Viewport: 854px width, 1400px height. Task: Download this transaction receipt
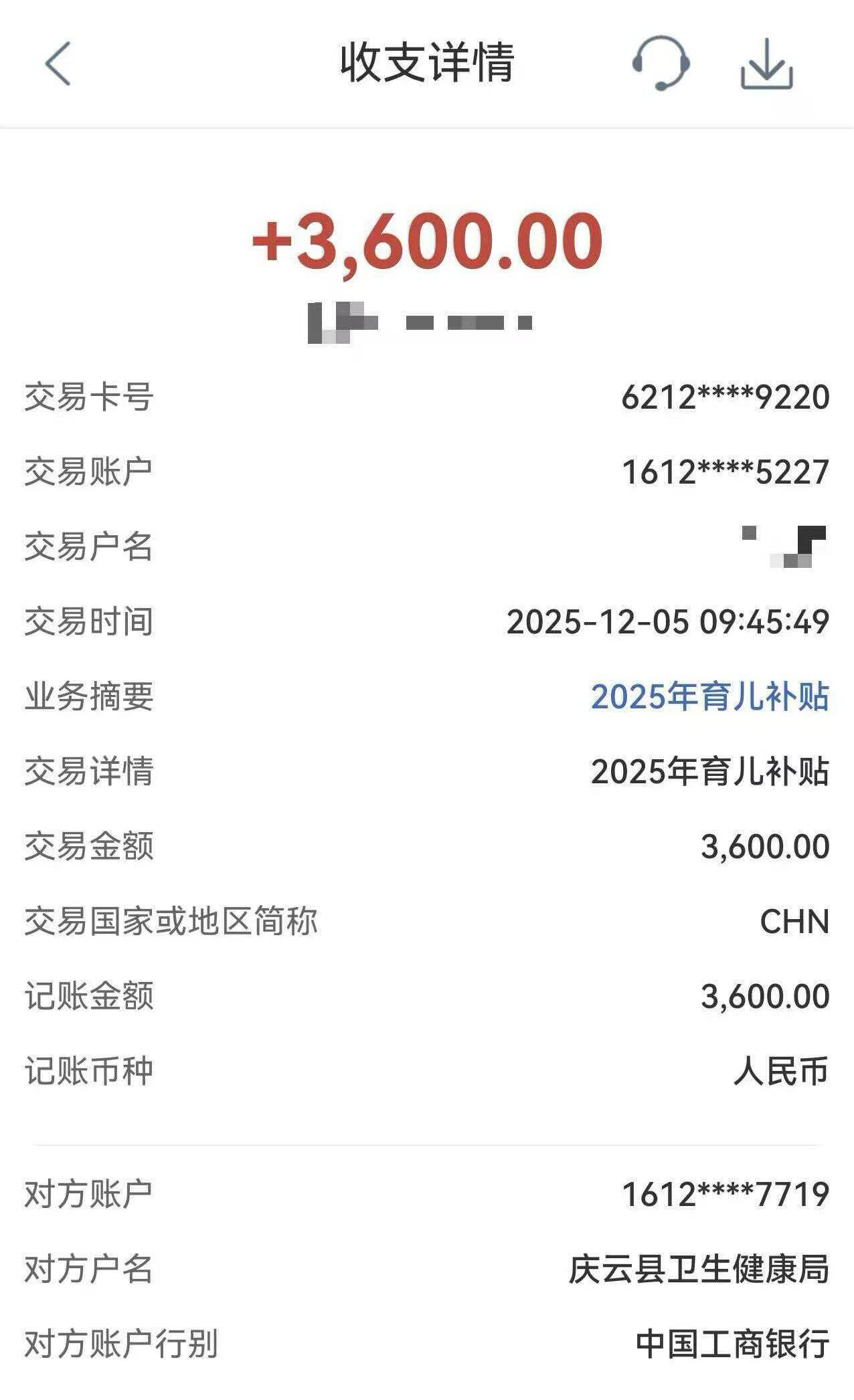pos(766,65)
